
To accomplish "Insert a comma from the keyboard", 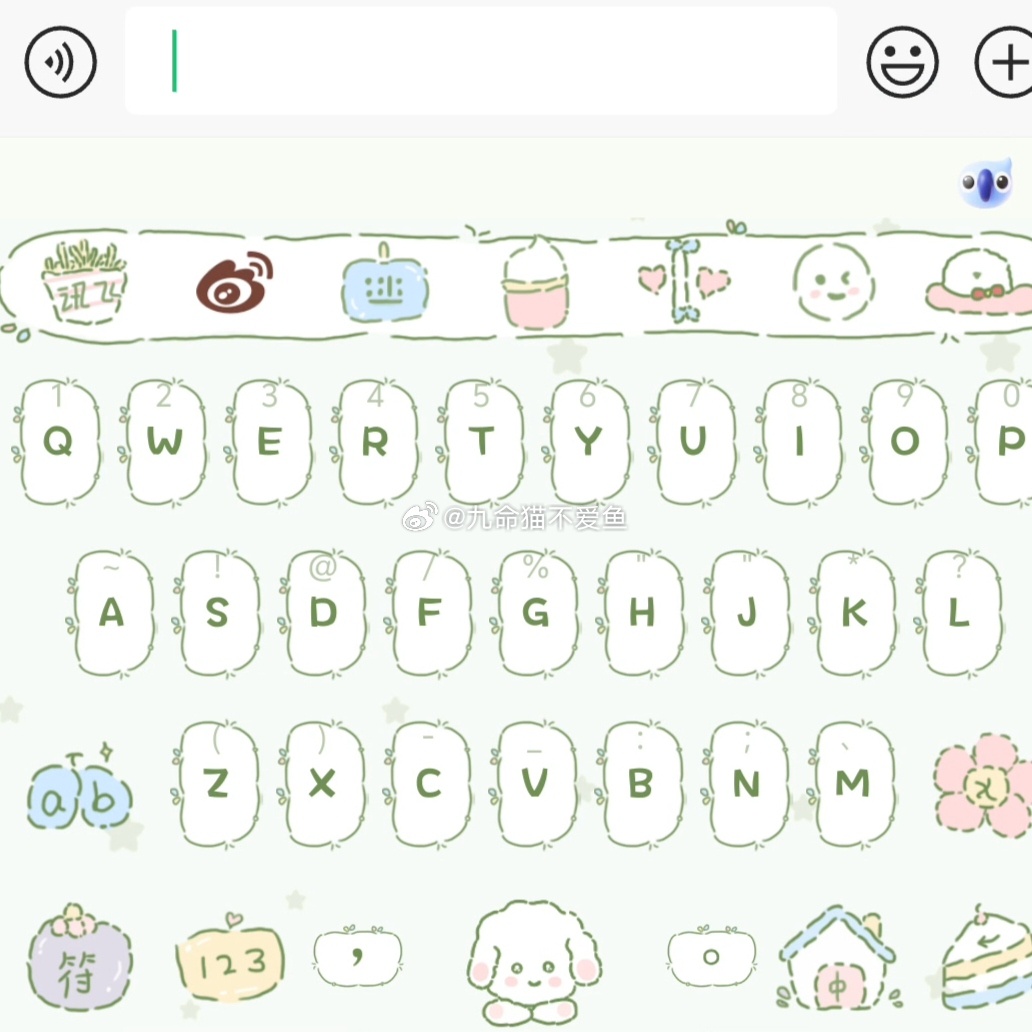I will tap(357, 955).
